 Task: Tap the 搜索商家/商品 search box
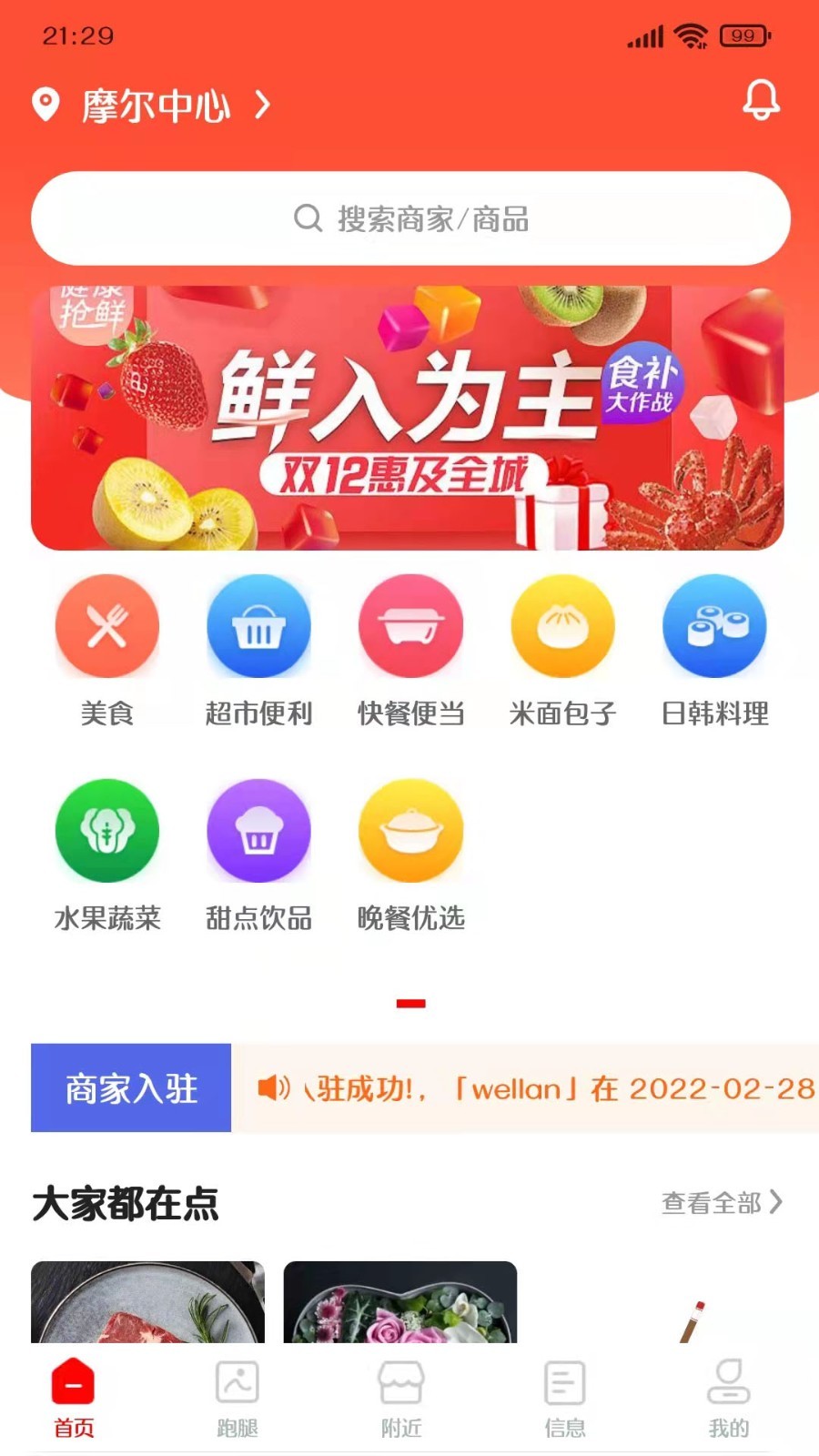410,218
